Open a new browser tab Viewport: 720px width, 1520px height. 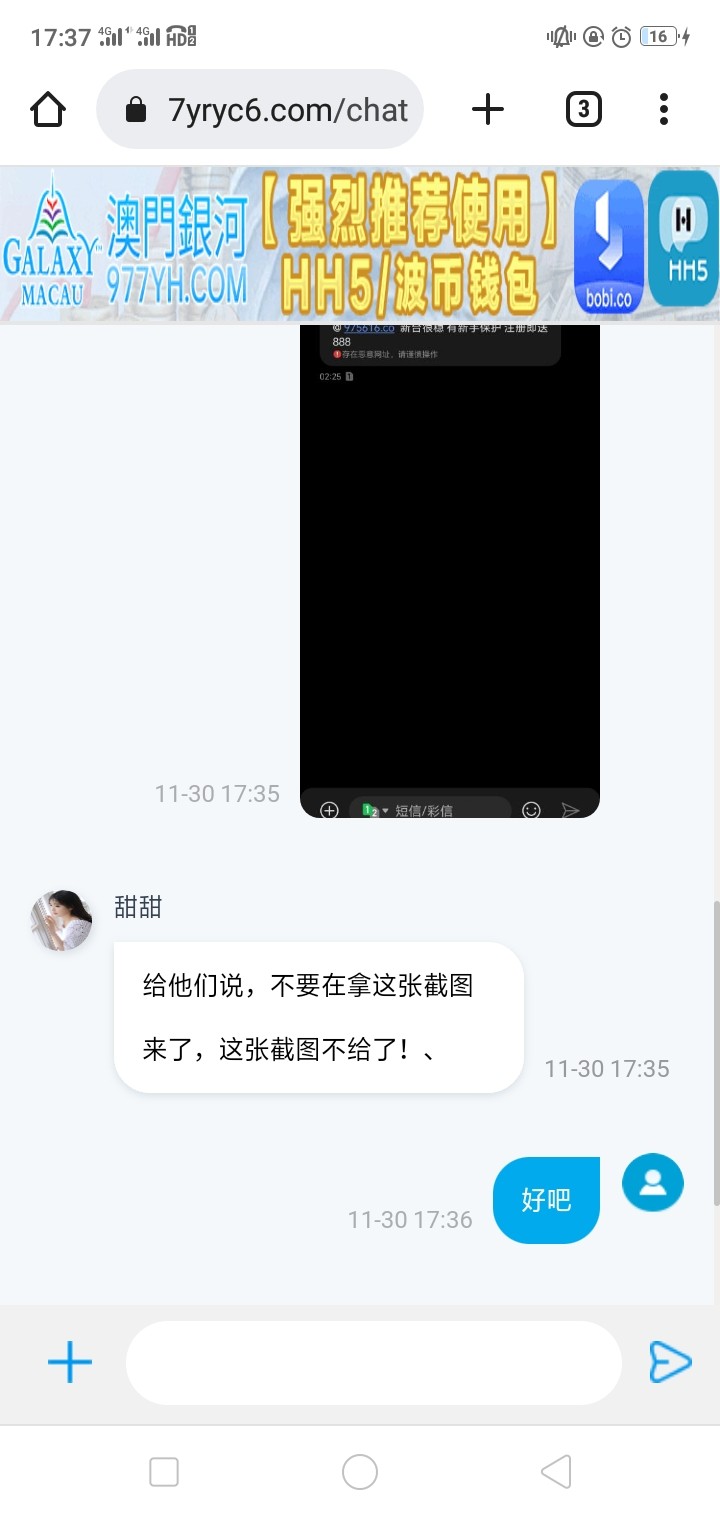[488, 109]
